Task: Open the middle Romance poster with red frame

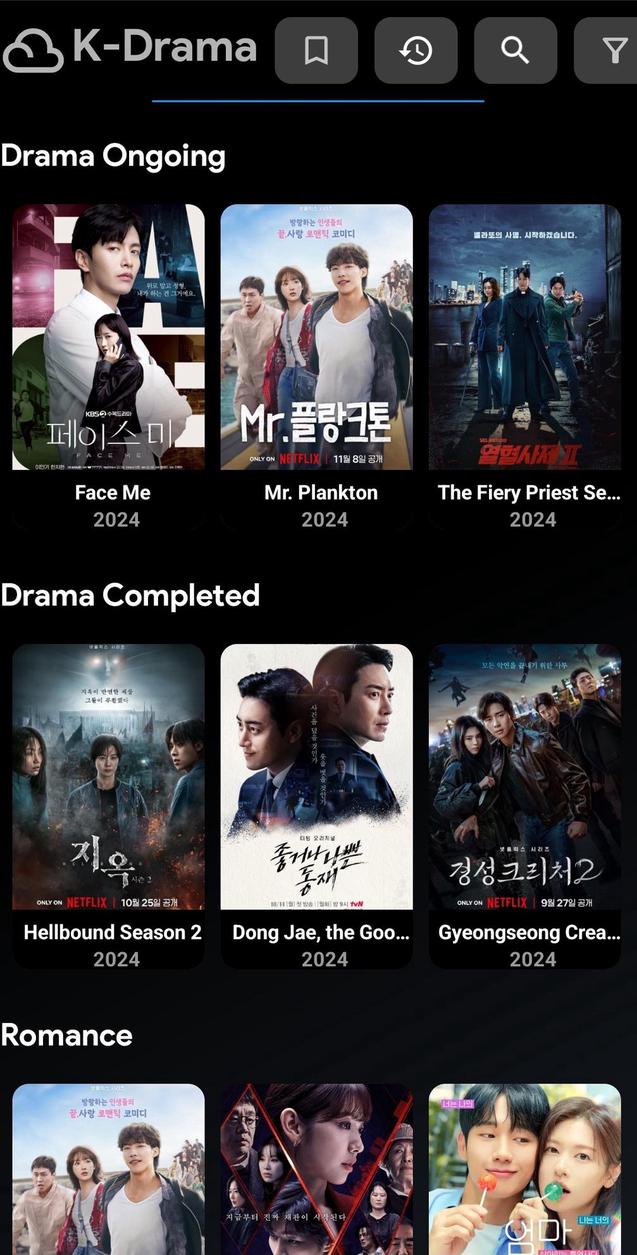Action: 316,1168
